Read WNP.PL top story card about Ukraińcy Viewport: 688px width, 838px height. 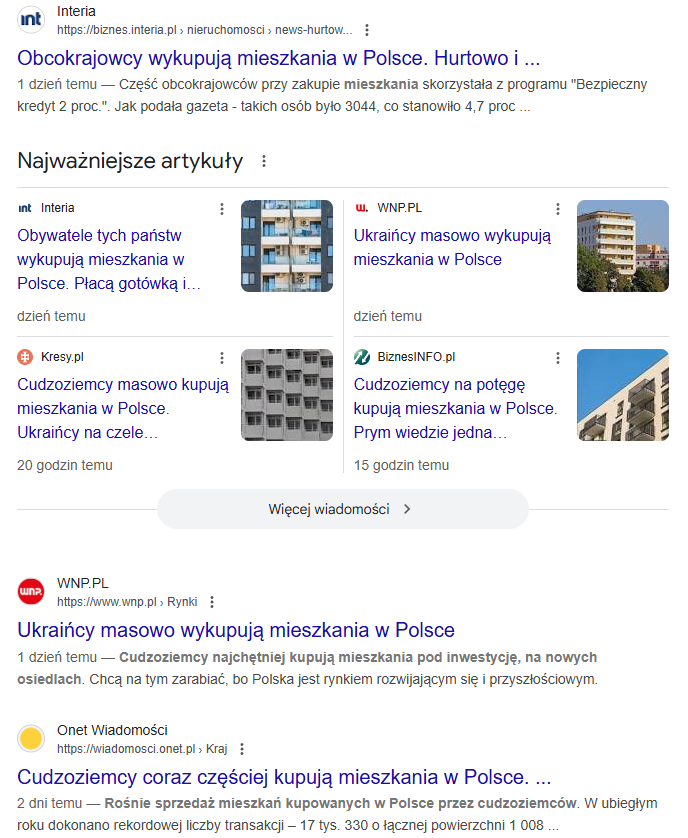click(452, 248)
